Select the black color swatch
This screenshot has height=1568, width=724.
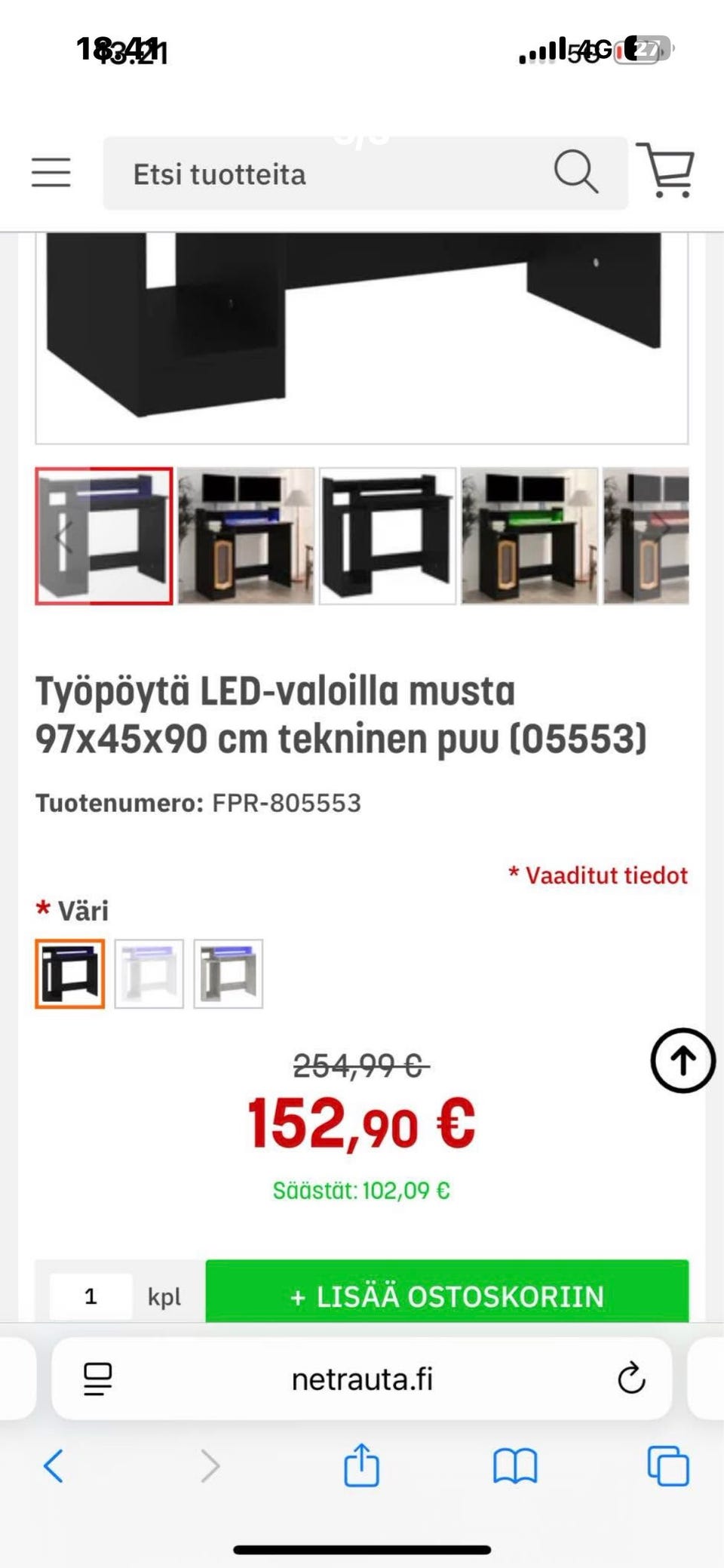click(70, 973)
